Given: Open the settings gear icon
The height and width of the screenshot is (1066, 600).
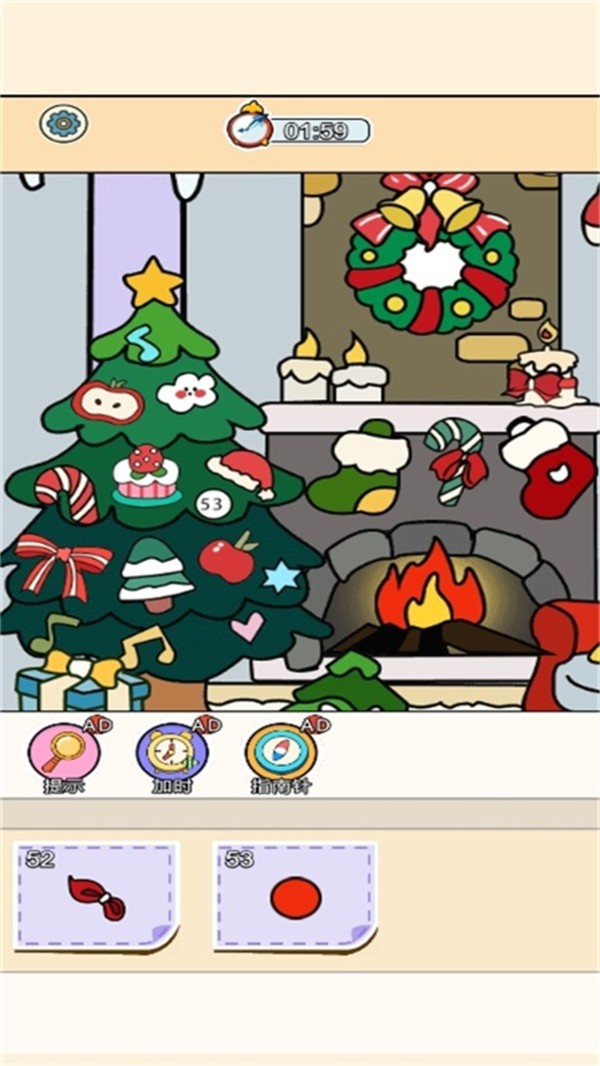Looking at the screenshot, I should [63, 123].
